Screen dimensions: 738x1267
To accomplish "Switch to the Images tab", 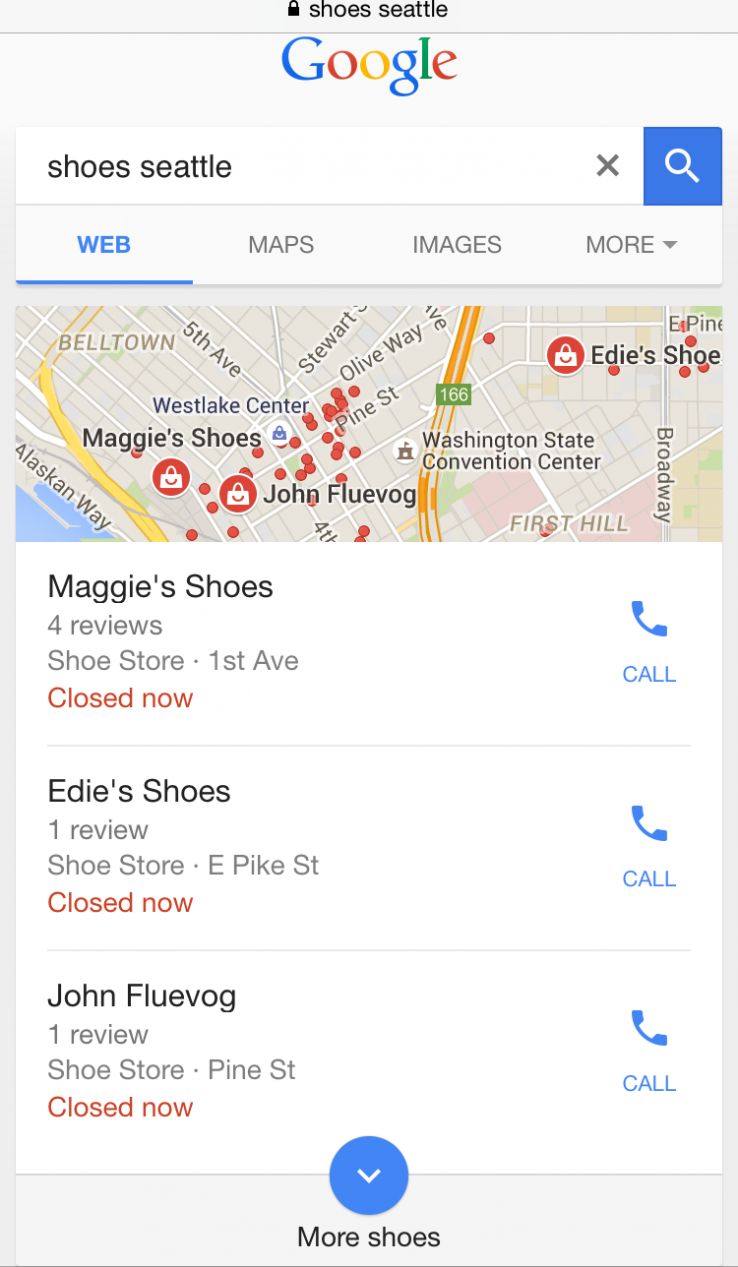I will point(457,245).
